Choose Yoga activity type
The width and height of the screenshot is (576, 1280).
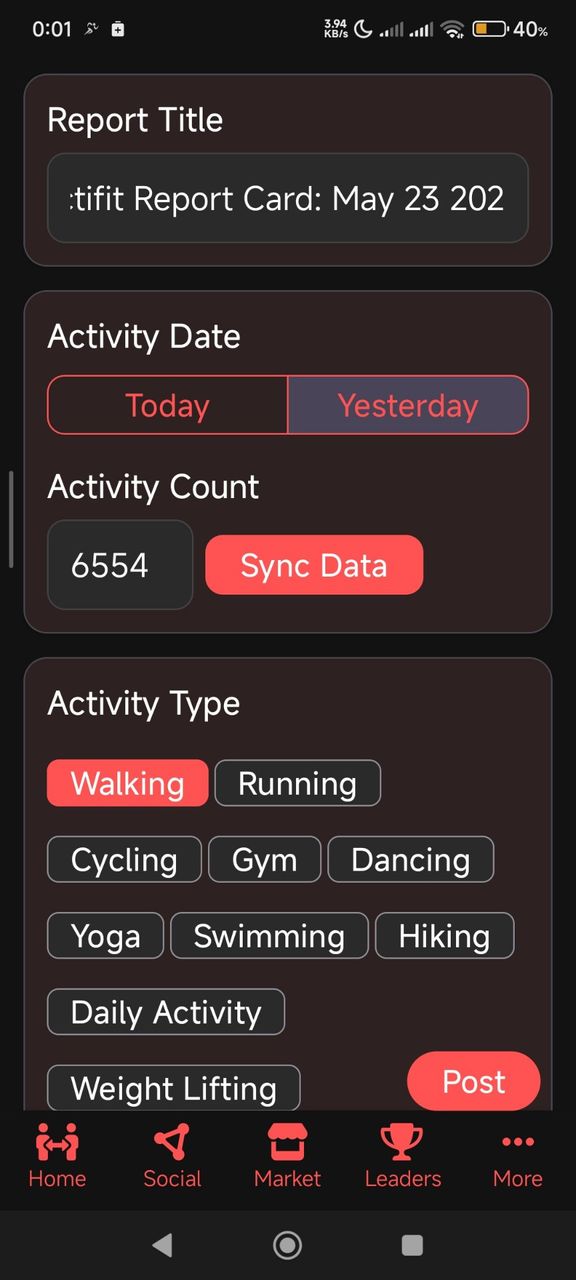[106, 936]
